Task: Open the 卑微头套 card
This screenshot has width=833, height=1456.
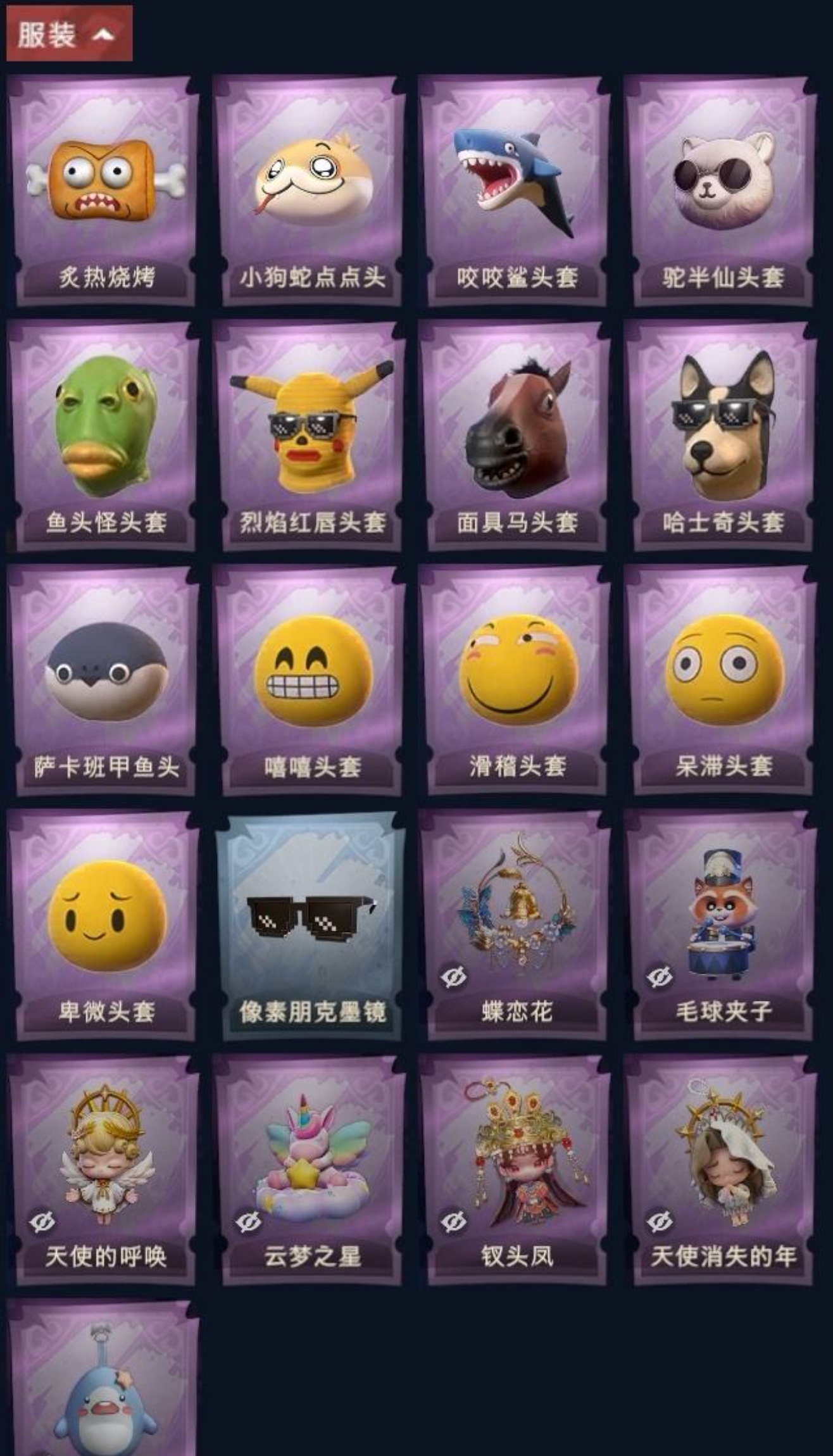Action: [104, 926]
